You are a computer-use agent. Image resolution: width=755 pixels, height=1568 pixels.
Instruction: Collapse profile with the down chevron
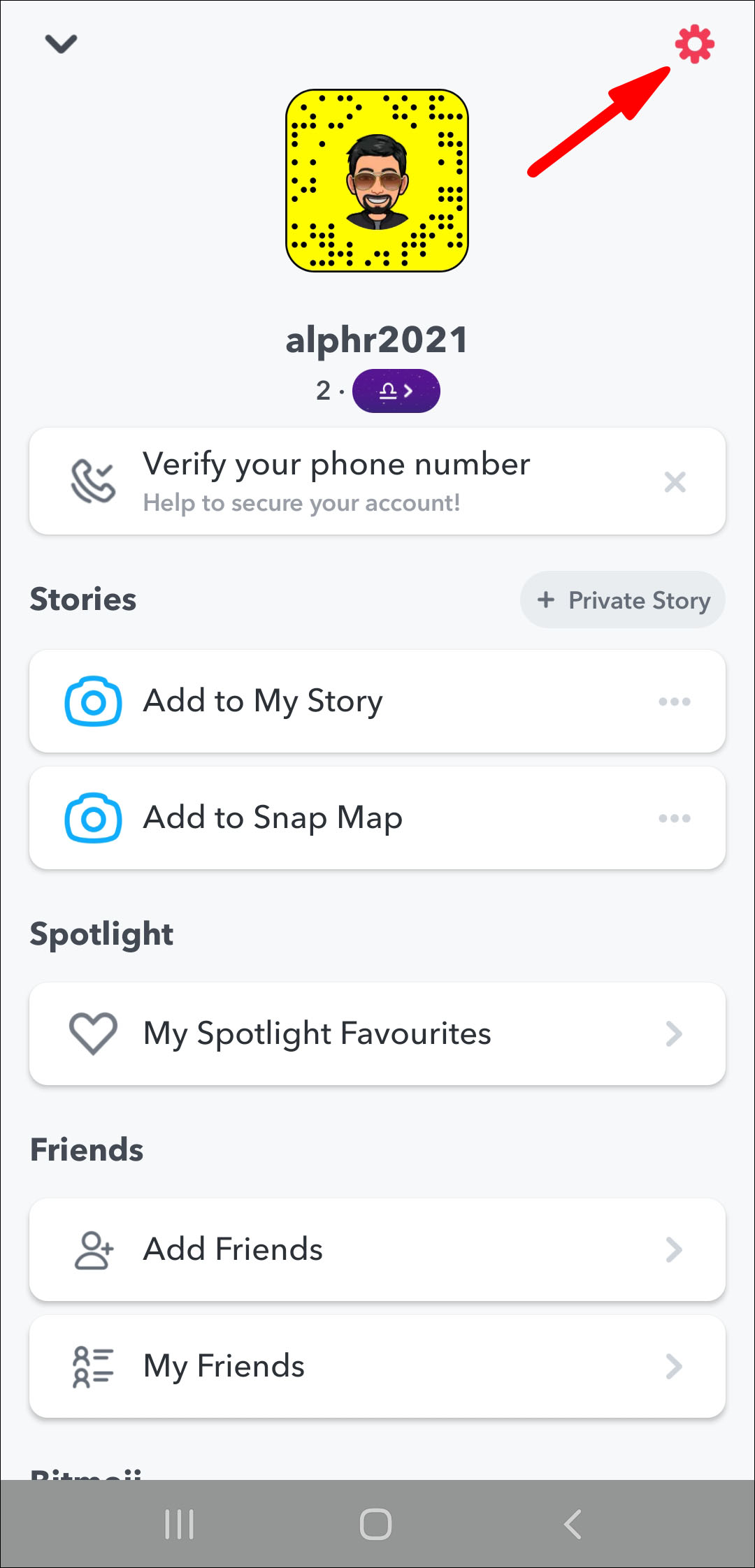[61, 44]
